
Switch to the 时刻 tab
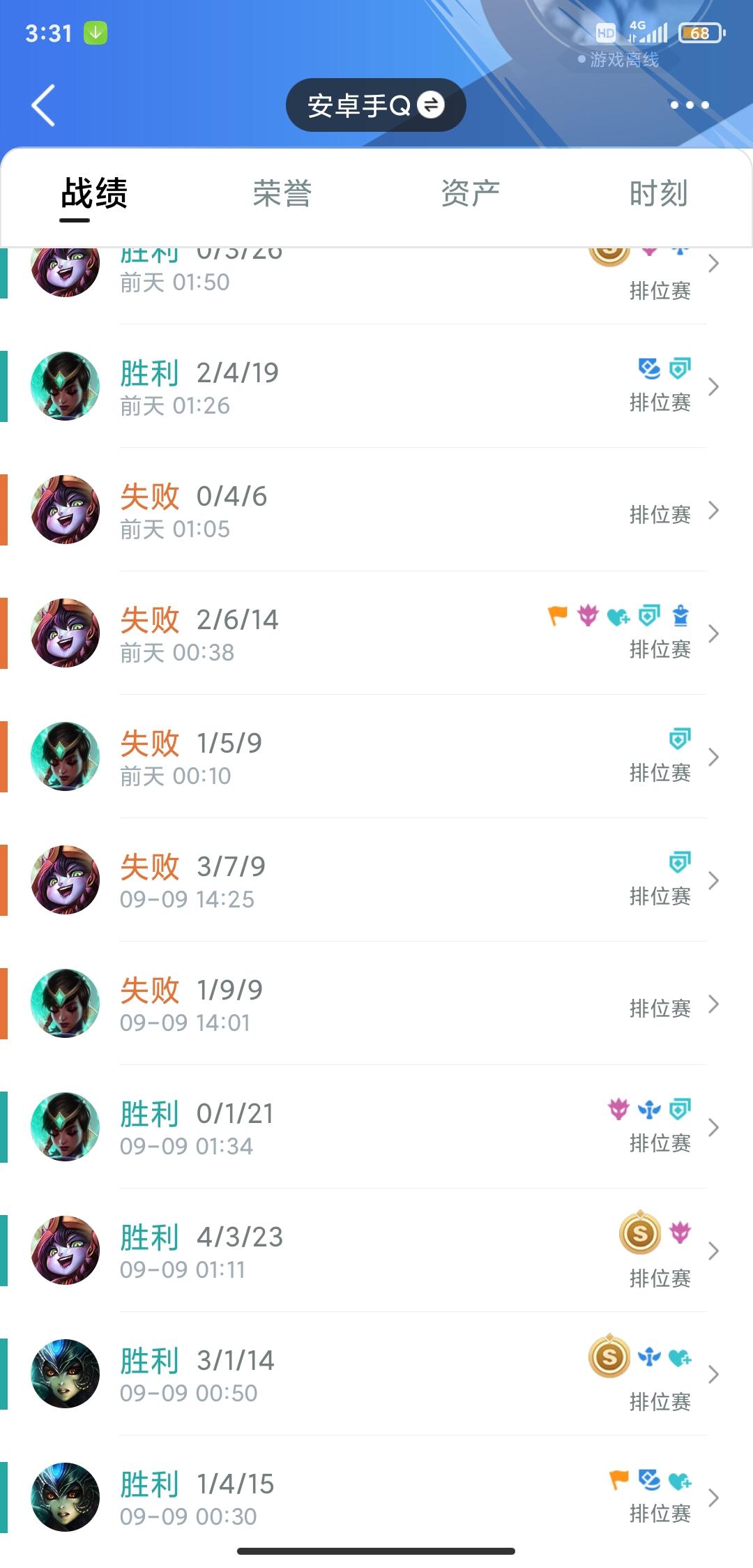pyautogui.click(x=658, y=194)
